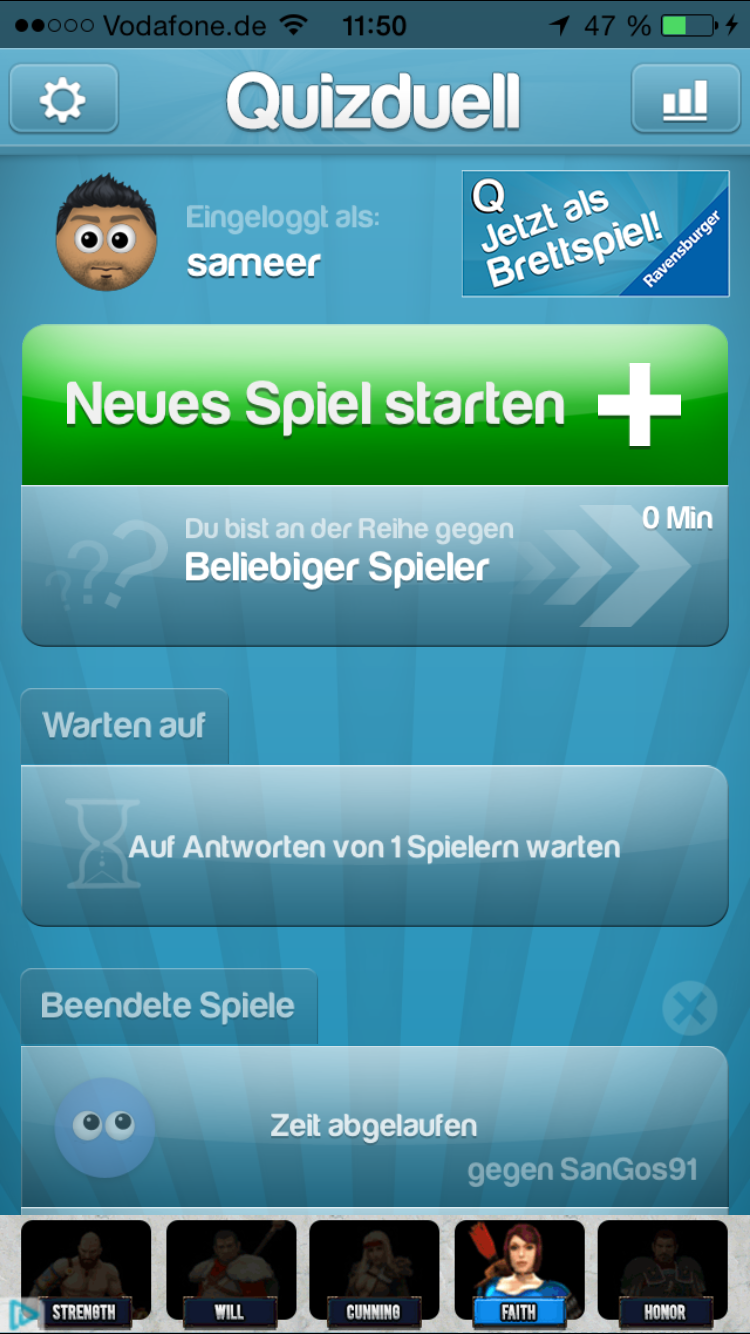Open the finished game against SanGos91
This screenshot has width=750, height=1334.
click(374, 1128)
